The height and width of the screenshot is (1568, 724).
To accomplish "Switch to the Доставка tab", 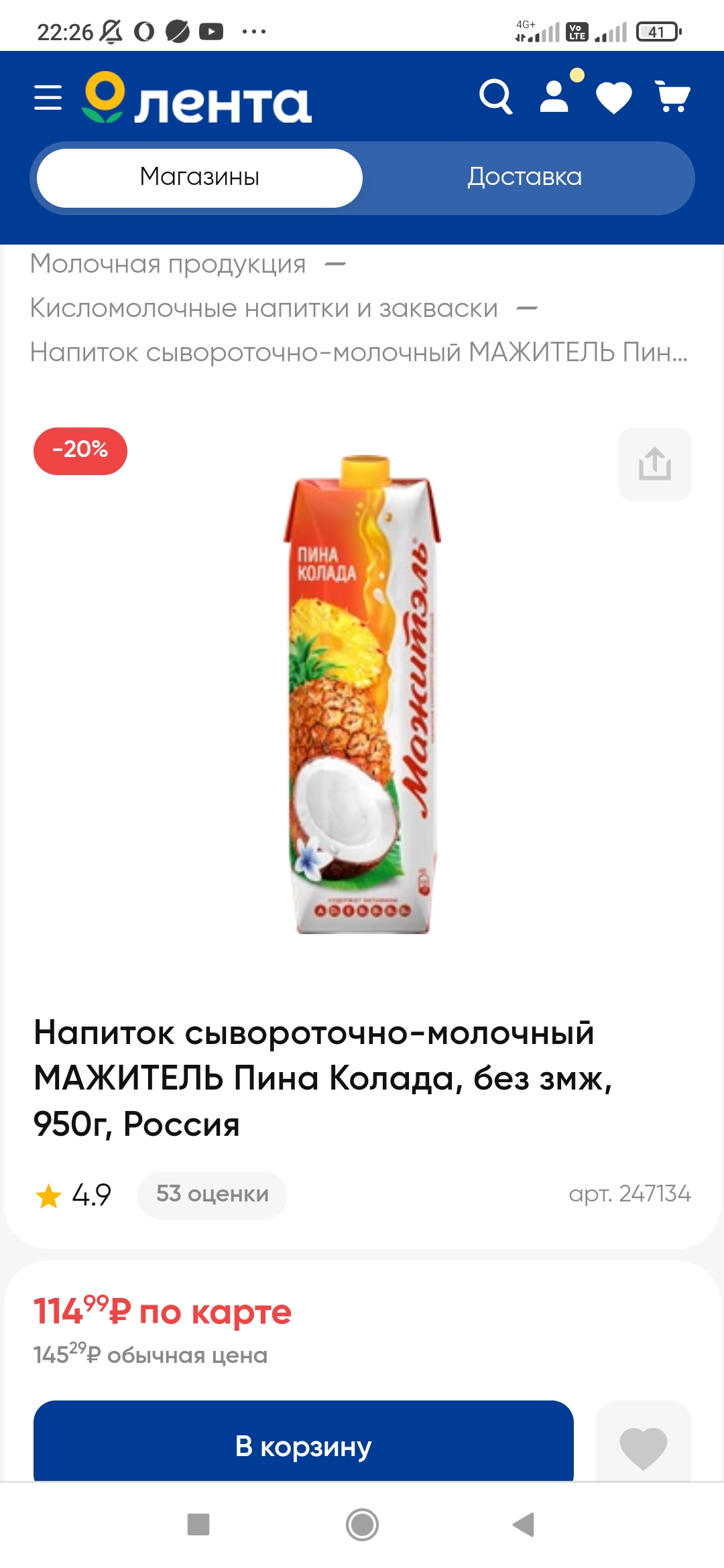I will point(525,178).
